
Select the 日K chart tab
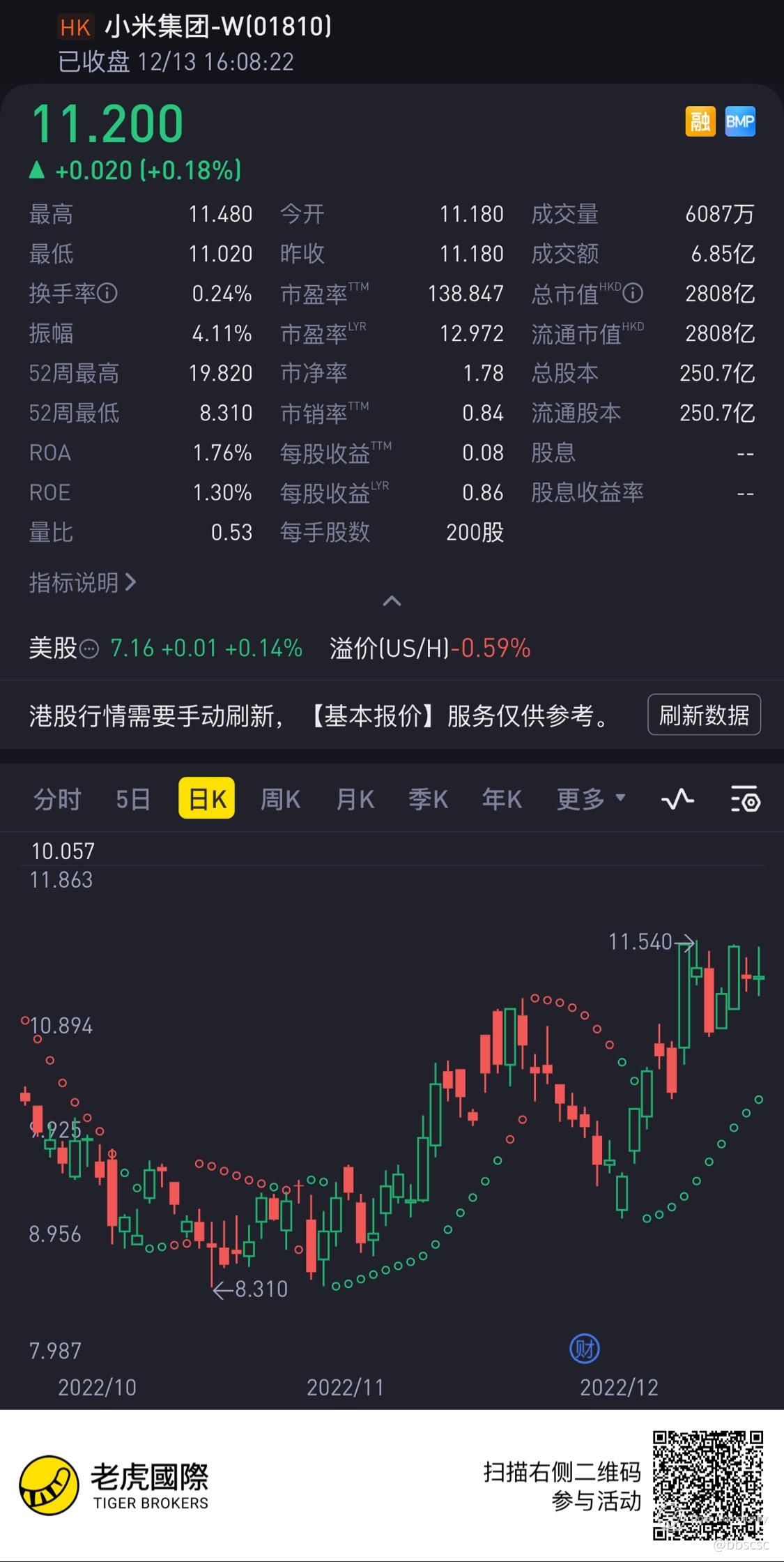pos(207,799)
